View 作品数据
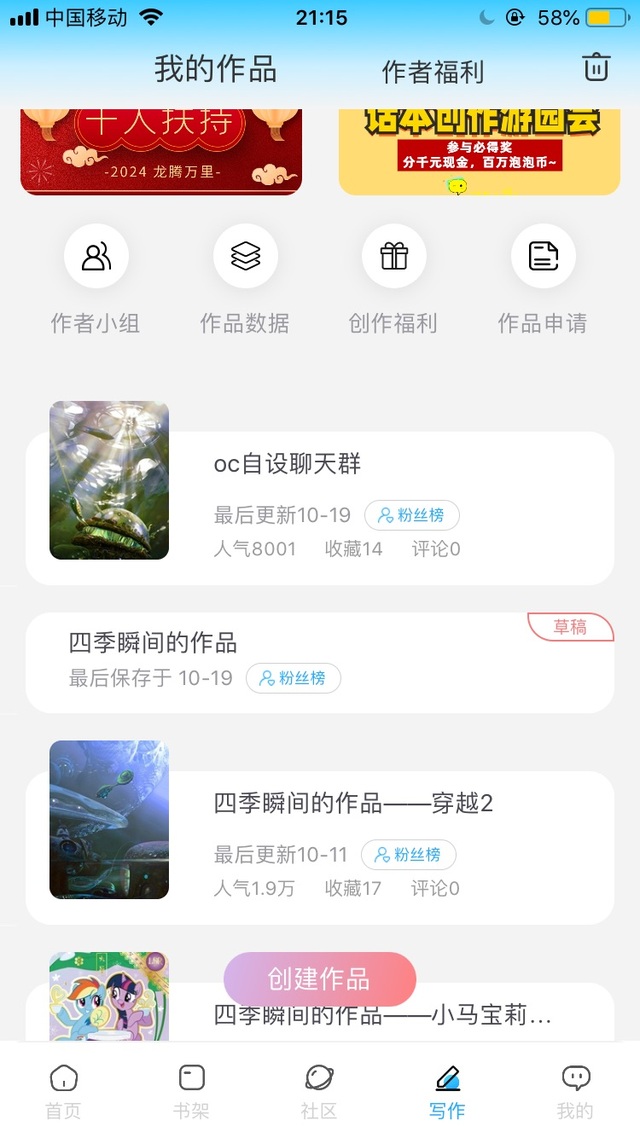The height and width of the screenshot is (1138, 640). point(245,279)
